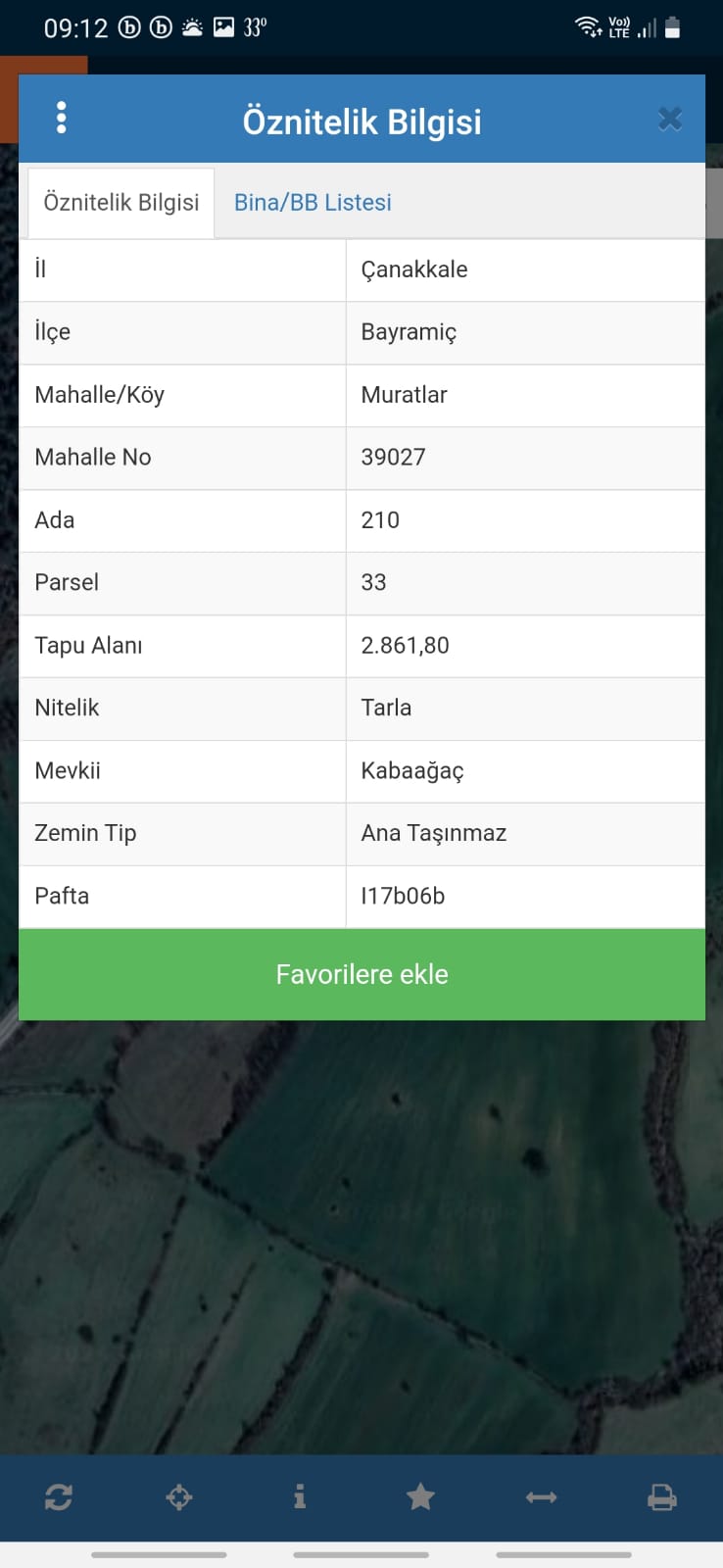Switch to the Bina/BB Listesi tab
The image size is (723, 1568).
coord(313,203)
